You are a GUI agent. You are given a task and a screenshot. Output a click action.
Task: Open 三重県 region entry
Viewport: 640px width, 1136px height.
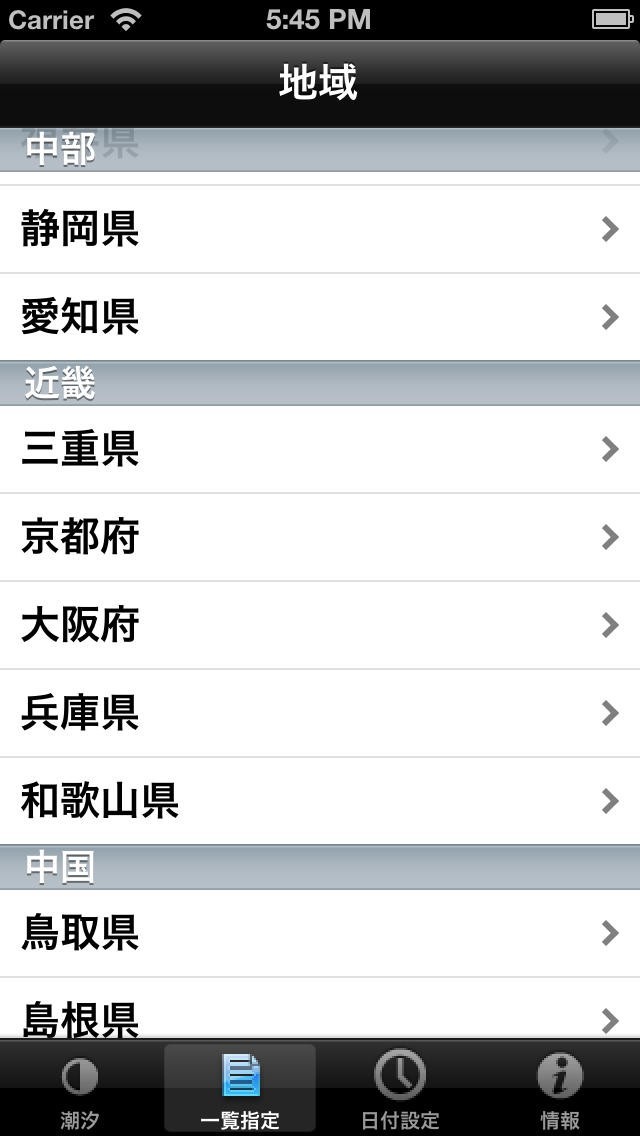(320, 449)
